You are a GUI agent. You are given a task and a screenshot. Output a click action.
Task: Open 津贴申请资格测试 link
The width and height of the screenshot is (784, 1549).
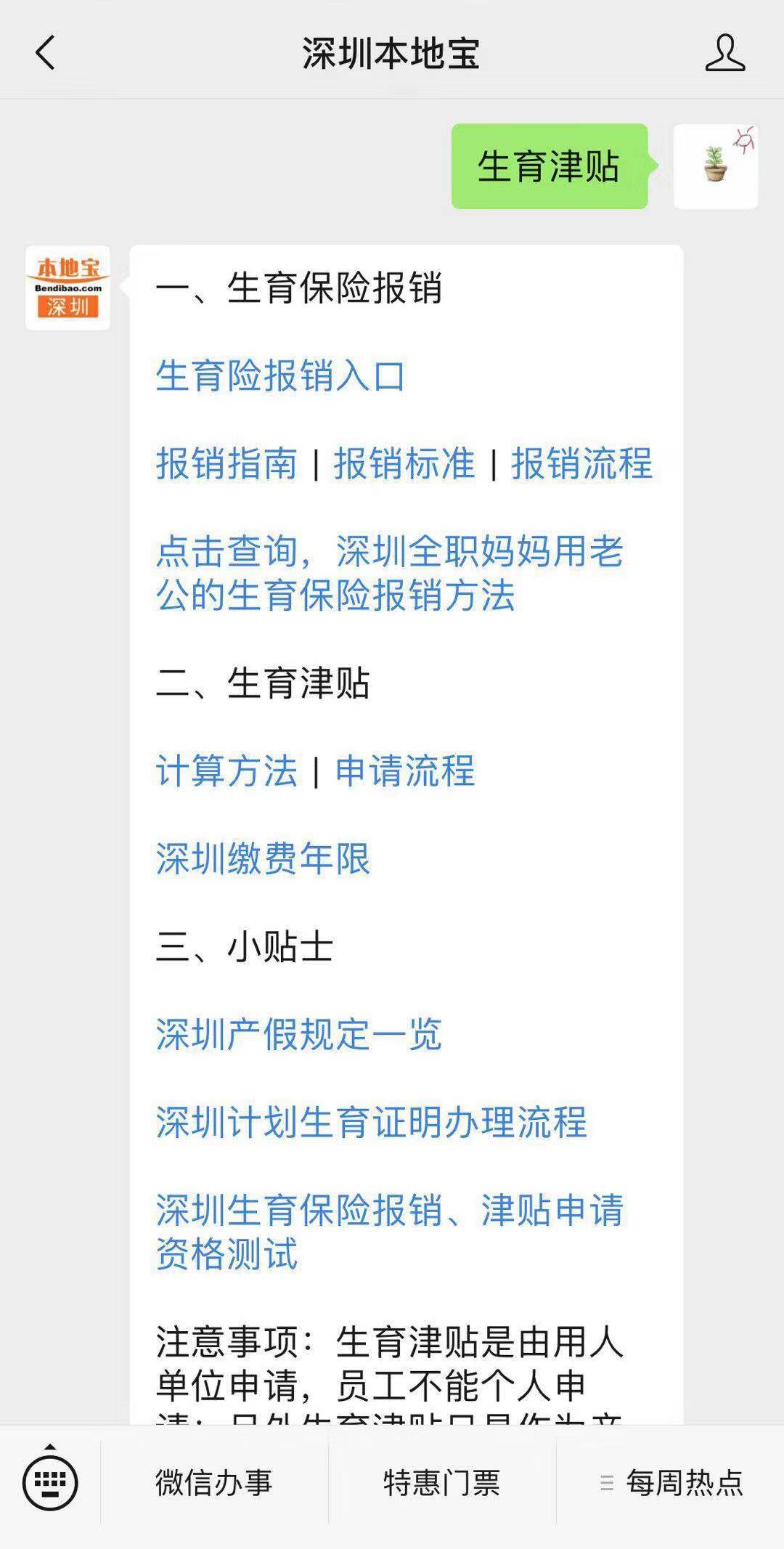pyautogui.click(x=390, y=1232)
